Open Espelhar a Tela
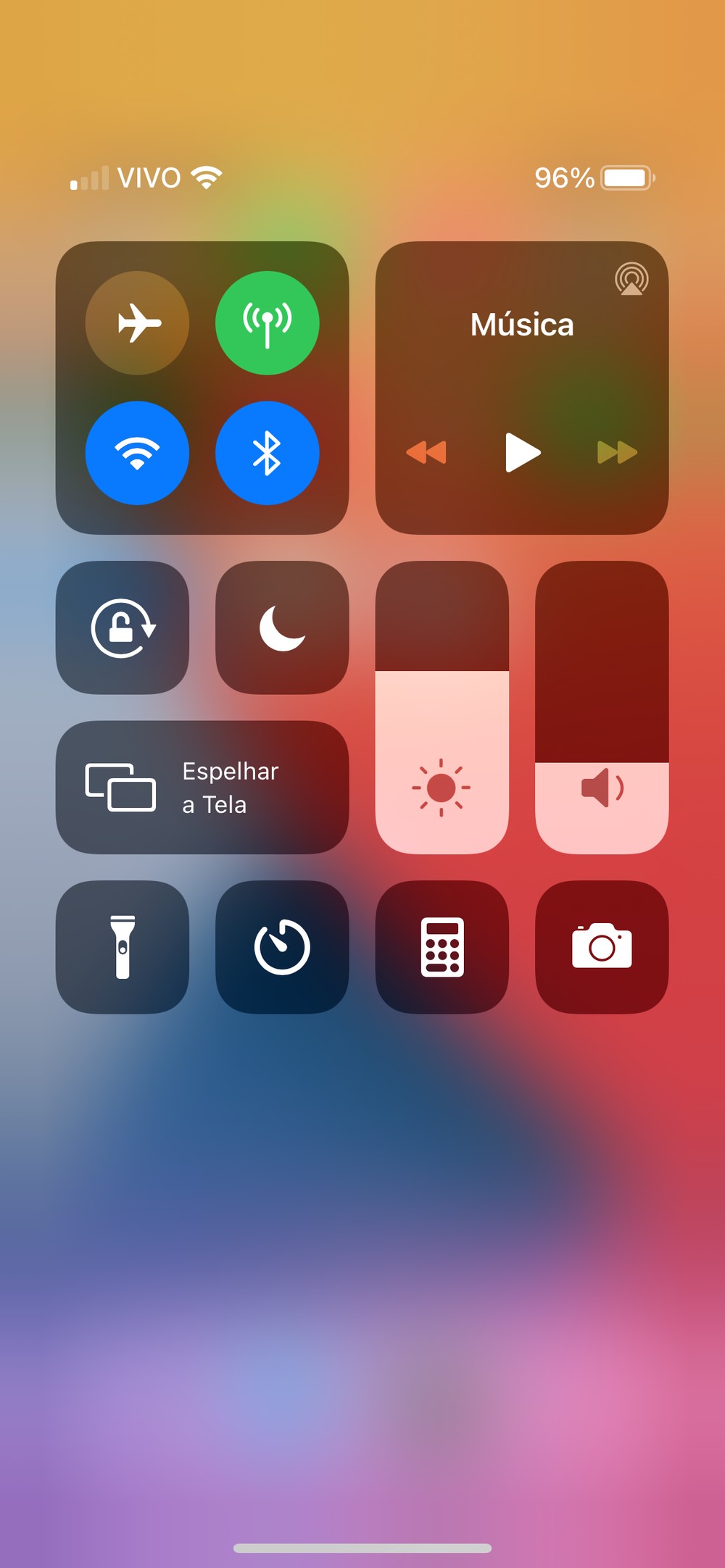Screen dimensions: 725x1568 coord(202,788)
